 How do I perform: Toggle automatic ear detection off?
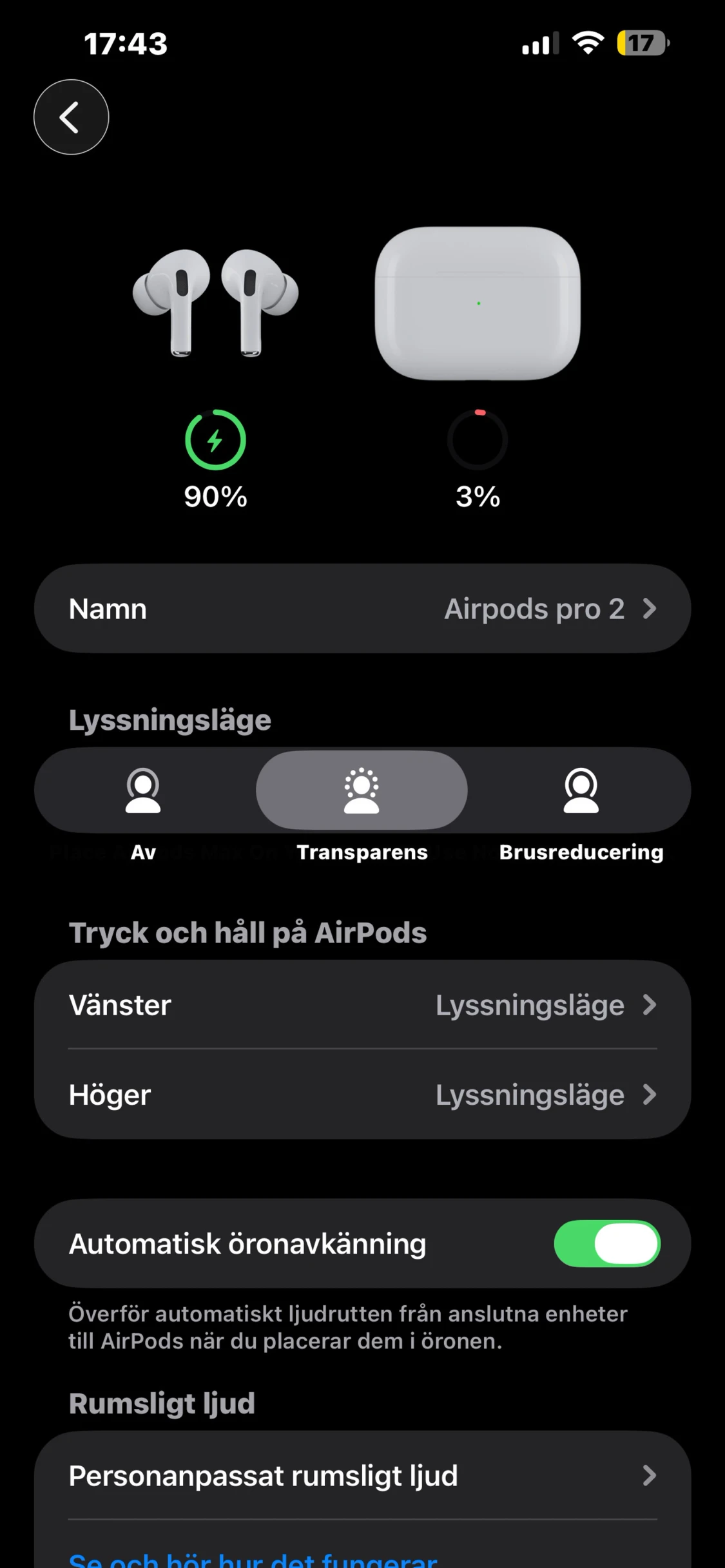[606, 1243]
